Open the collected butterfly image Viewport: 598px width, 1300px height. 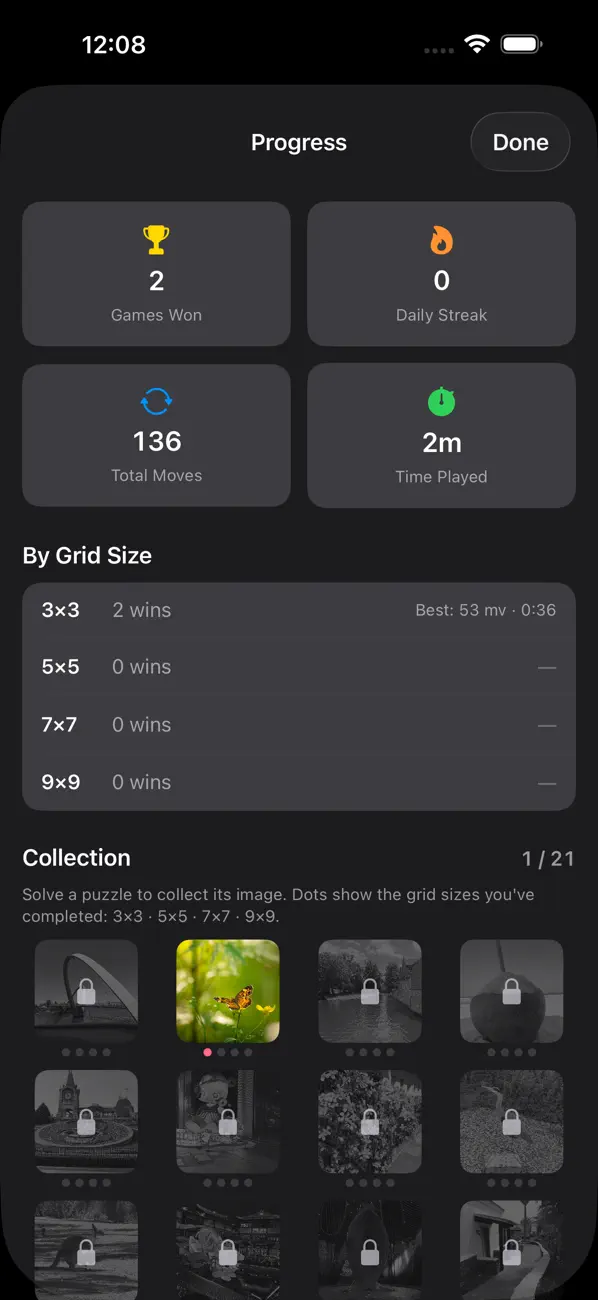click(228, 991)
